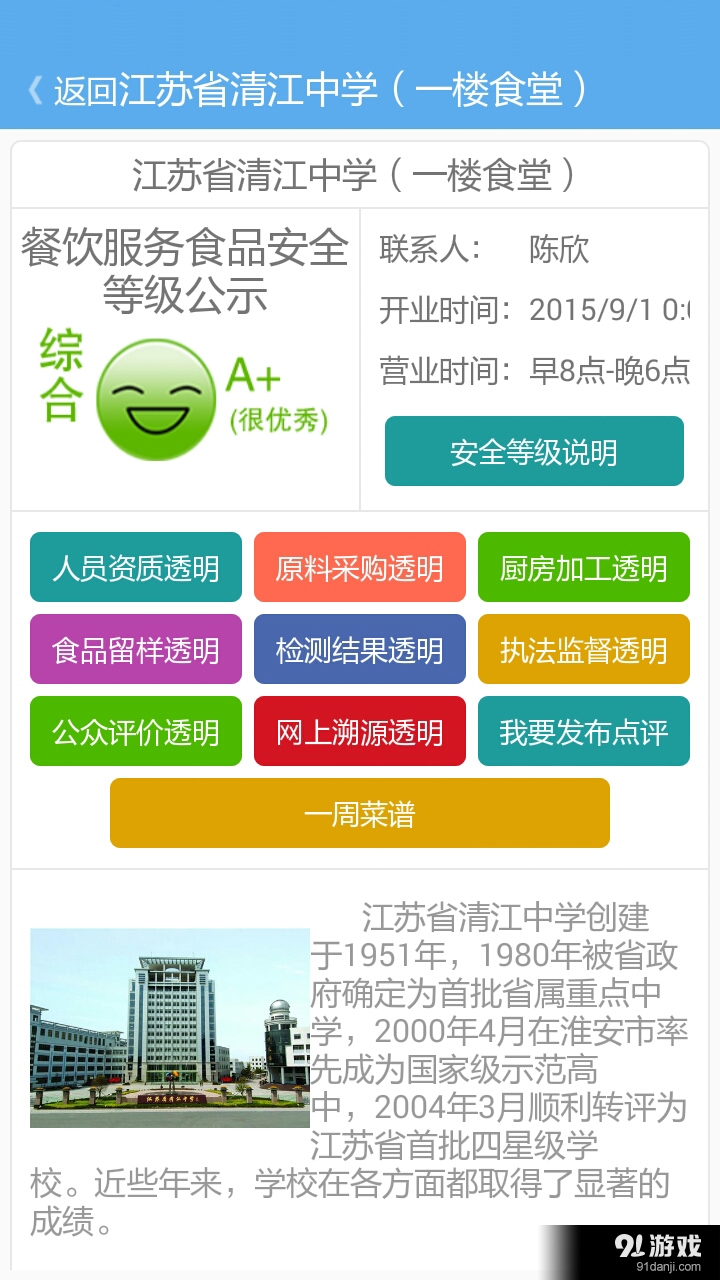This screenshot has width=720, height=1280.
Task: Open the 厨房加工透明 (kitchen processing) section
Action: tap(583, 567)
